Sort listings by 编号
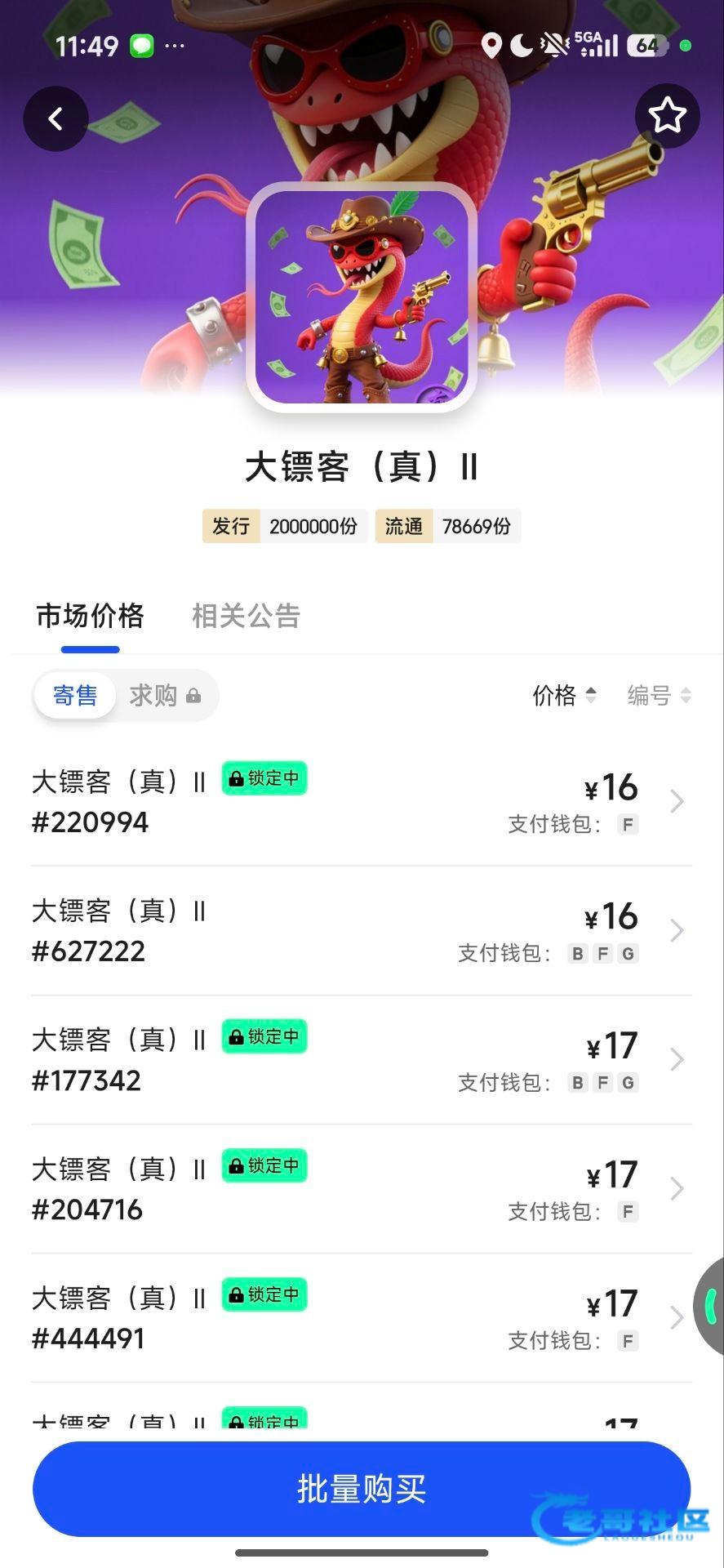724x1568 pixels. 659,695
